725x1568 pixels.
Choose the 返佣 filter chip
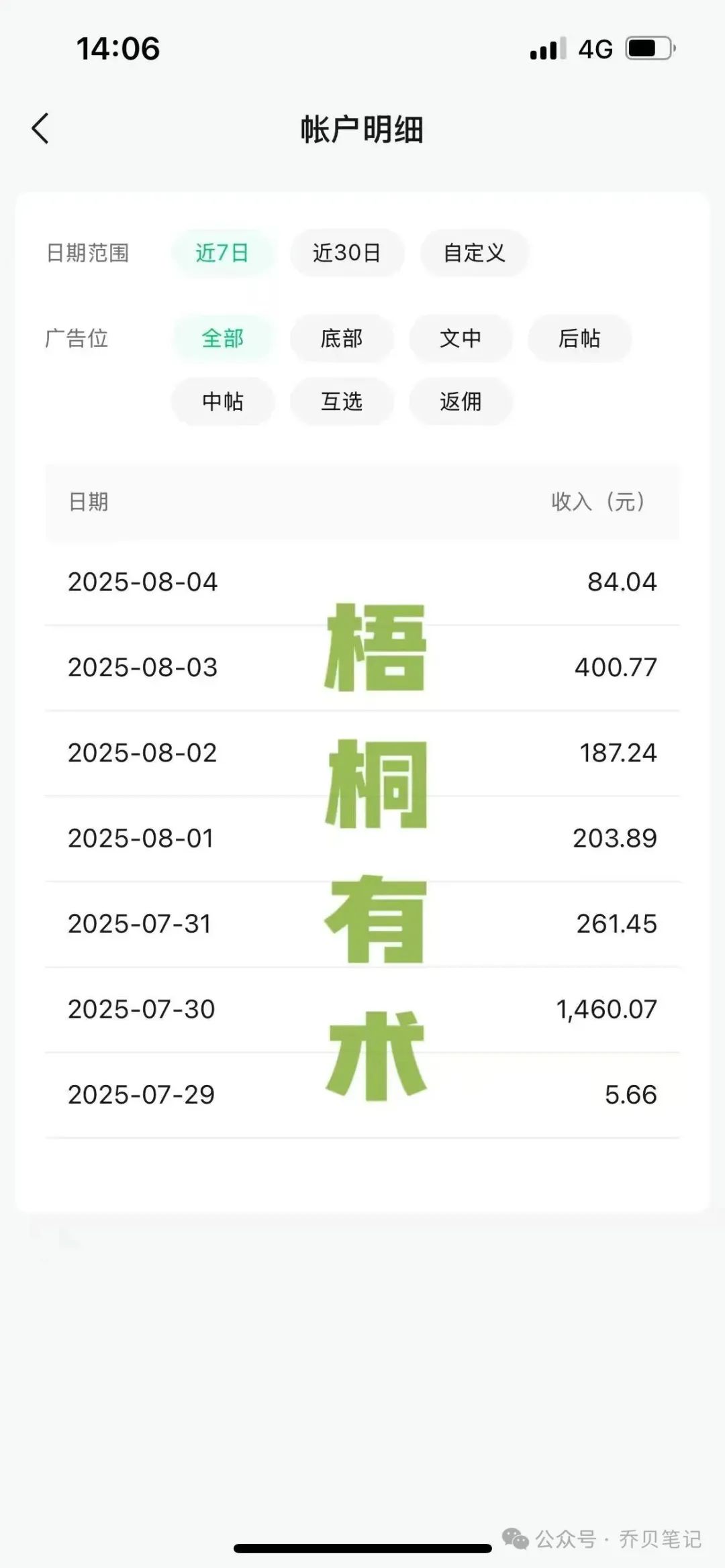pyautogui.click(x=461, y=401)
